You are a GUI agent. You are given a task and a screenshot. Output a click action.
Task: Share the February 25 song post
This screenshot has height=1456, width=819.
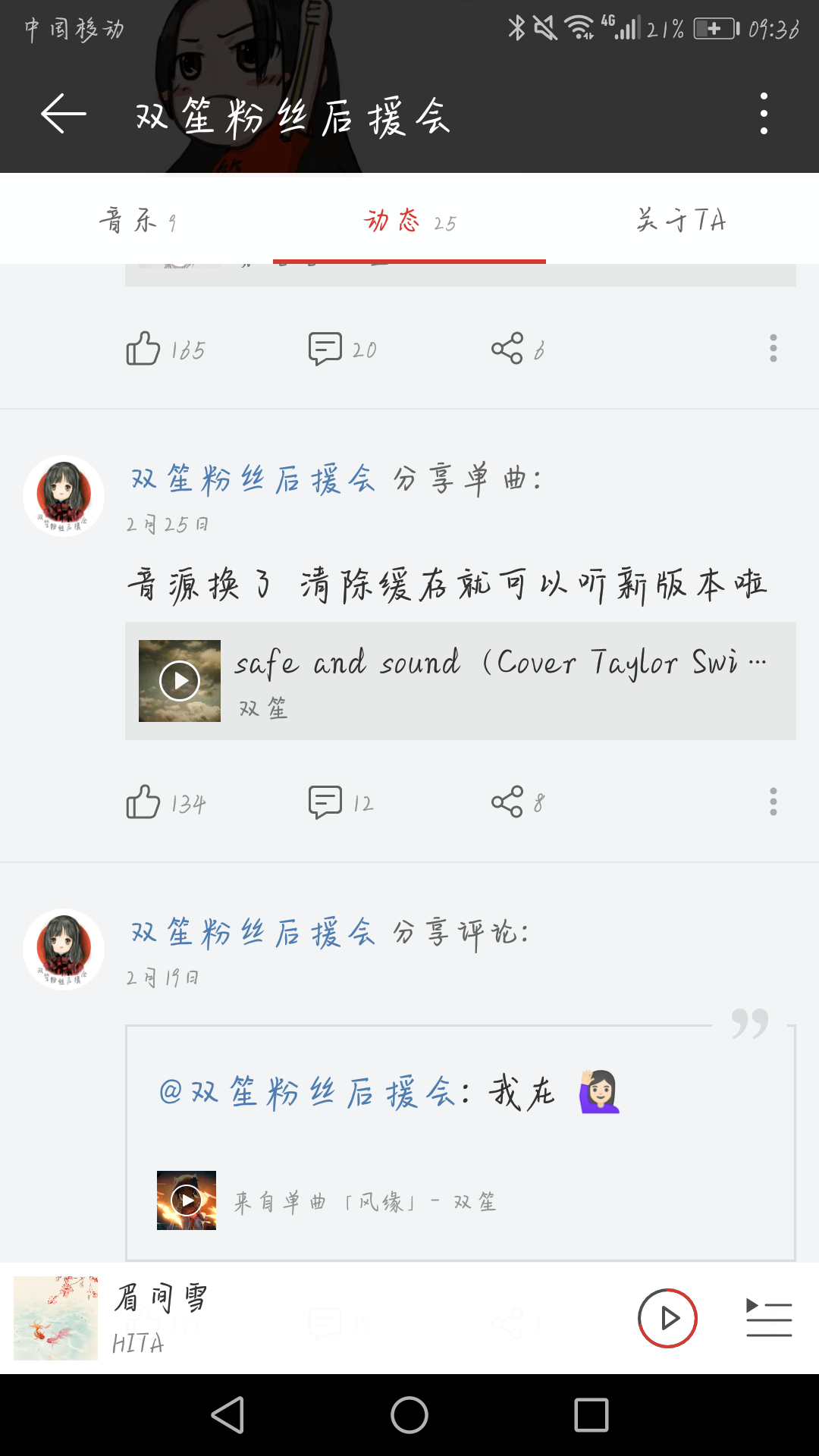[x=507, y=802]
